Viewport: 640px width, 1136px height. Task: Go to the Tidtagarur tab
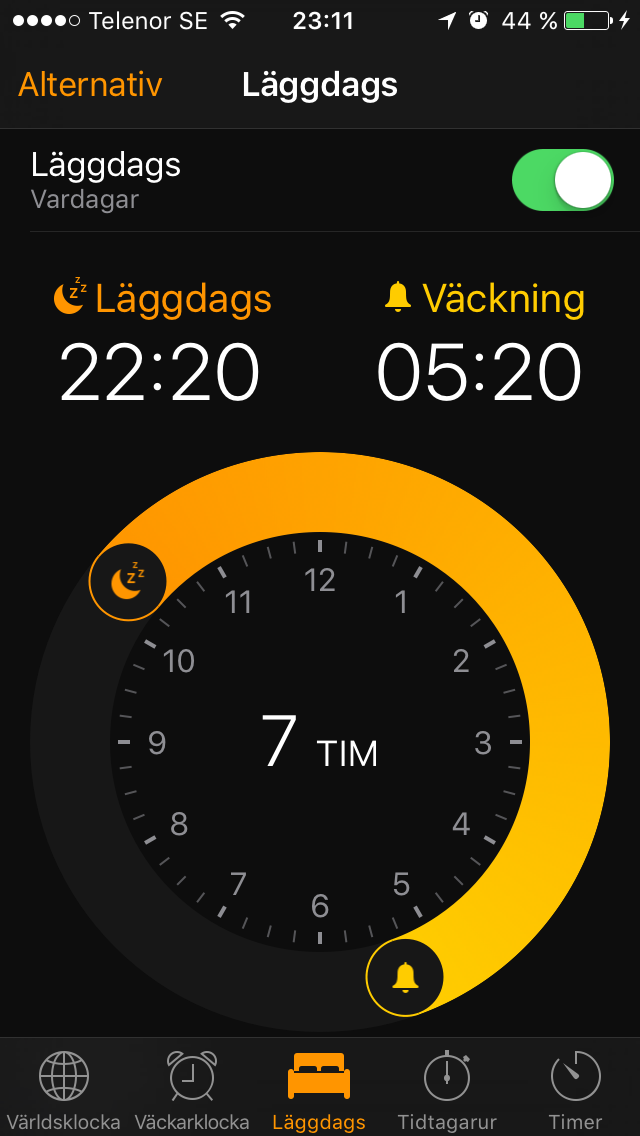[x=447, y=1090]
